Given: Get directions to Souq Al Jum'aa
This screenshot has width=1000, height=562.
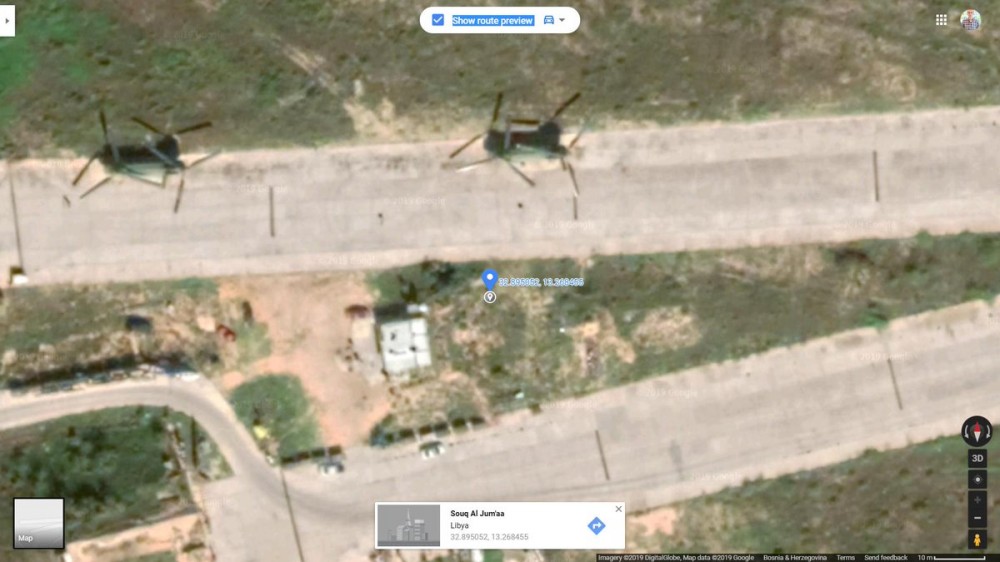Looking at the screenshot, I should tap(596, 525).
